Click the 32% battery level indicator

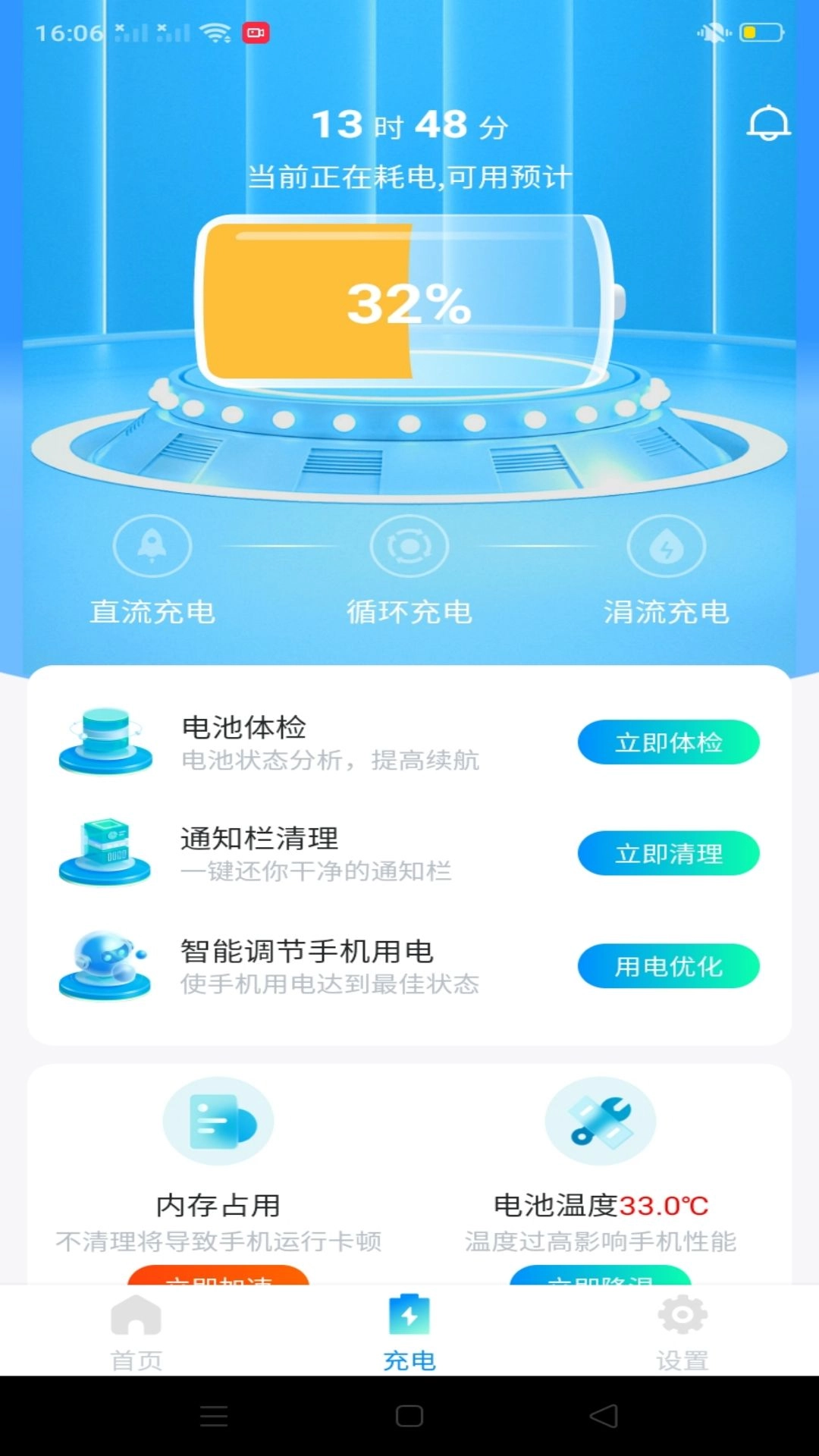click(409, 303)
